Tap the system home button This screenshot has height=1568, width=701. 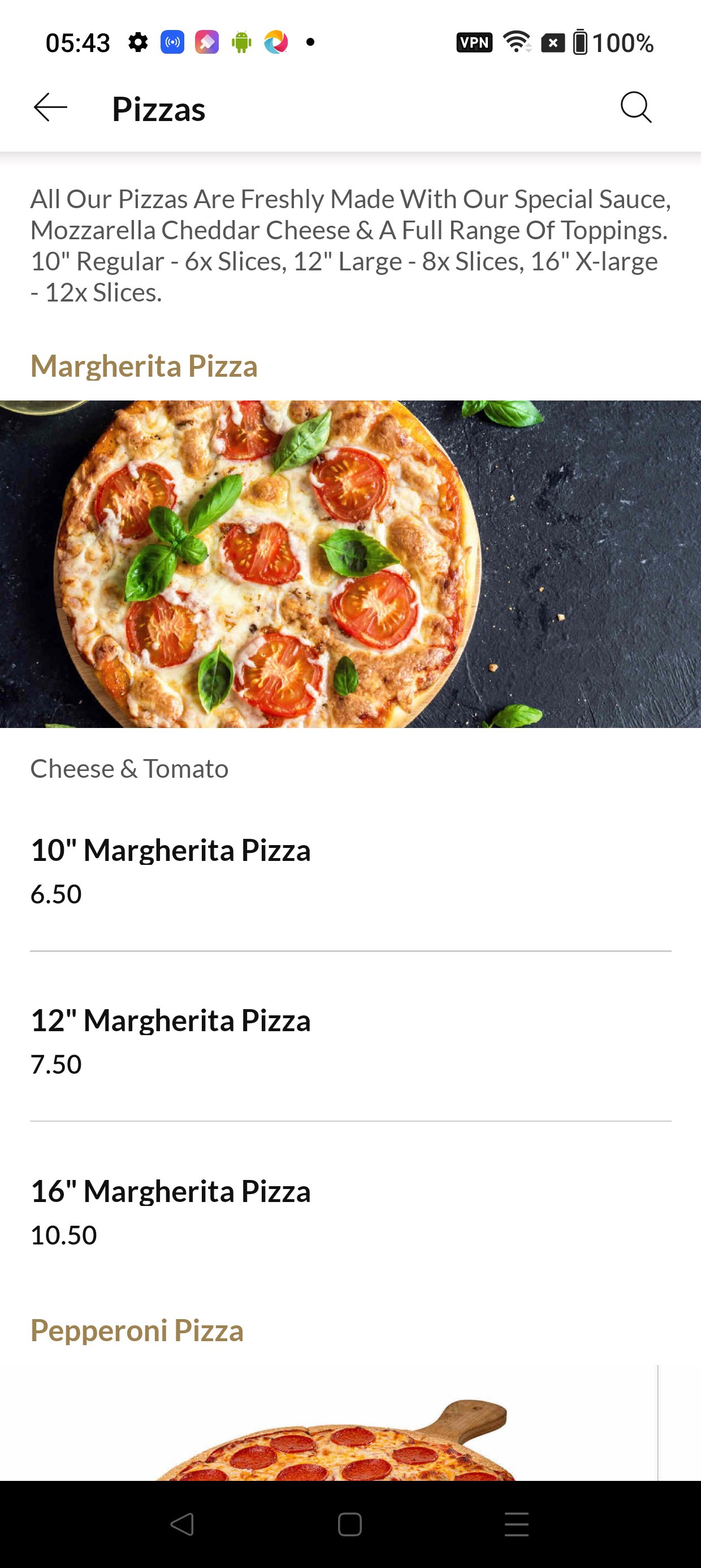[x=350, y=1524]
